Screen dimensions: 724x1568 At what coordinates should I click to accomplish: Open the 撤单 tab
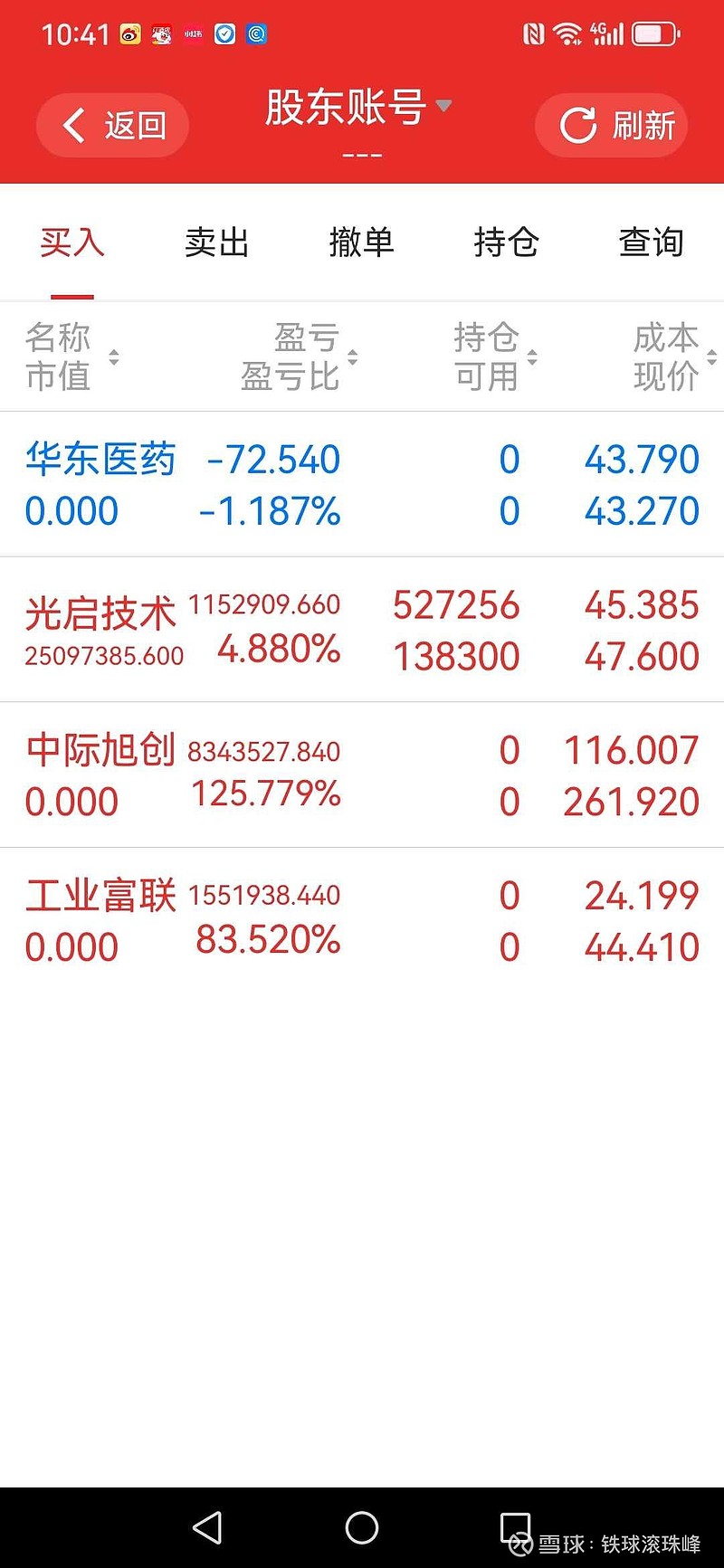(362, 242)
